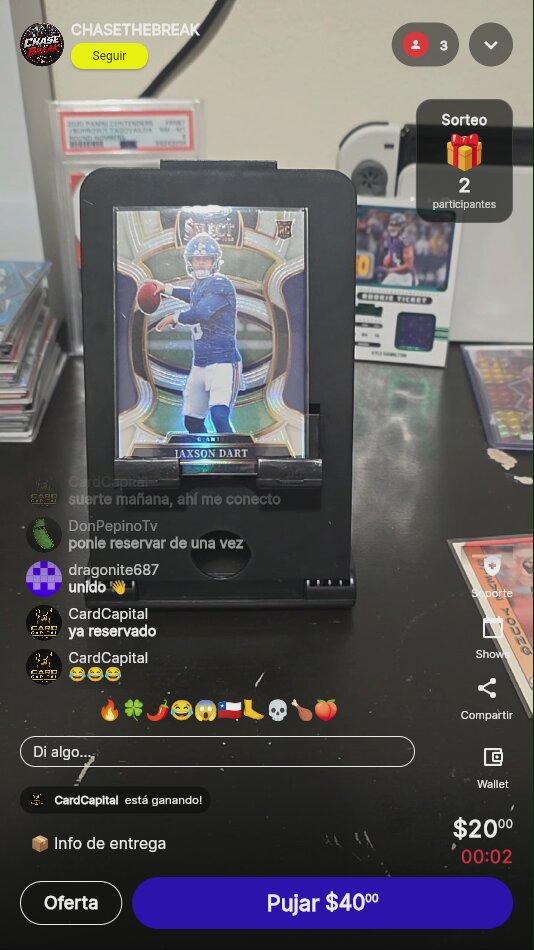Open the Sorteo giveaway box
This screenshot has height=950, width=534.
464,161
